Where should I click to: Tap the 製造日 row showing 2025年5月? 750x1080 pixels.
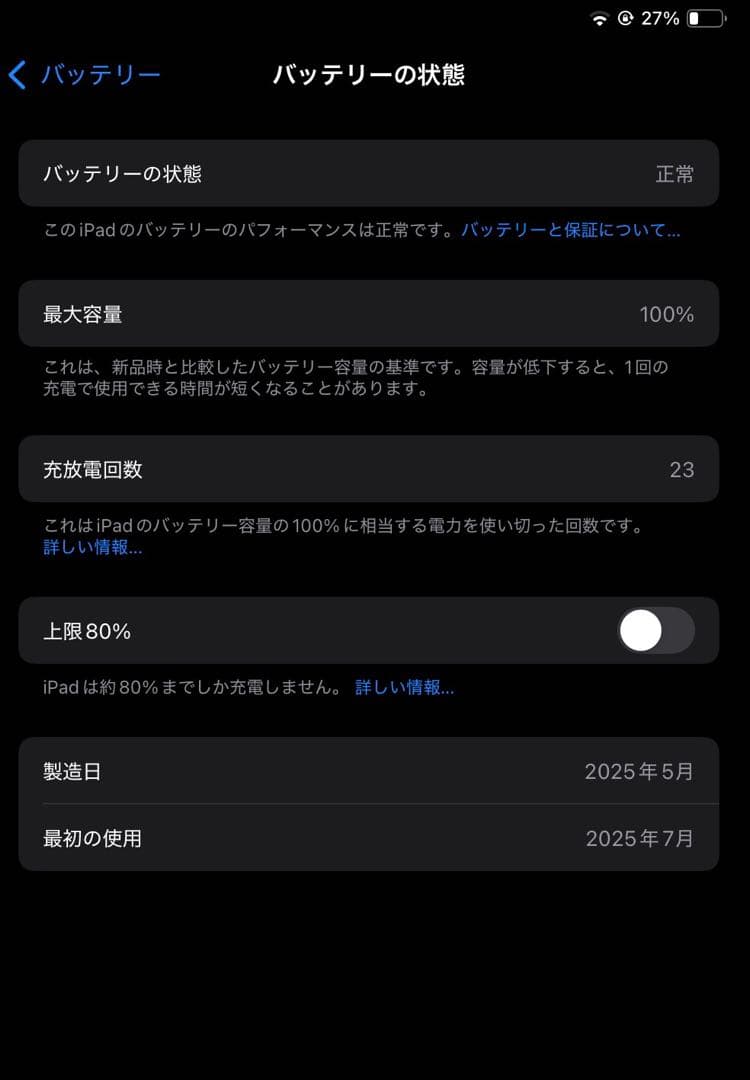(375, 771)
